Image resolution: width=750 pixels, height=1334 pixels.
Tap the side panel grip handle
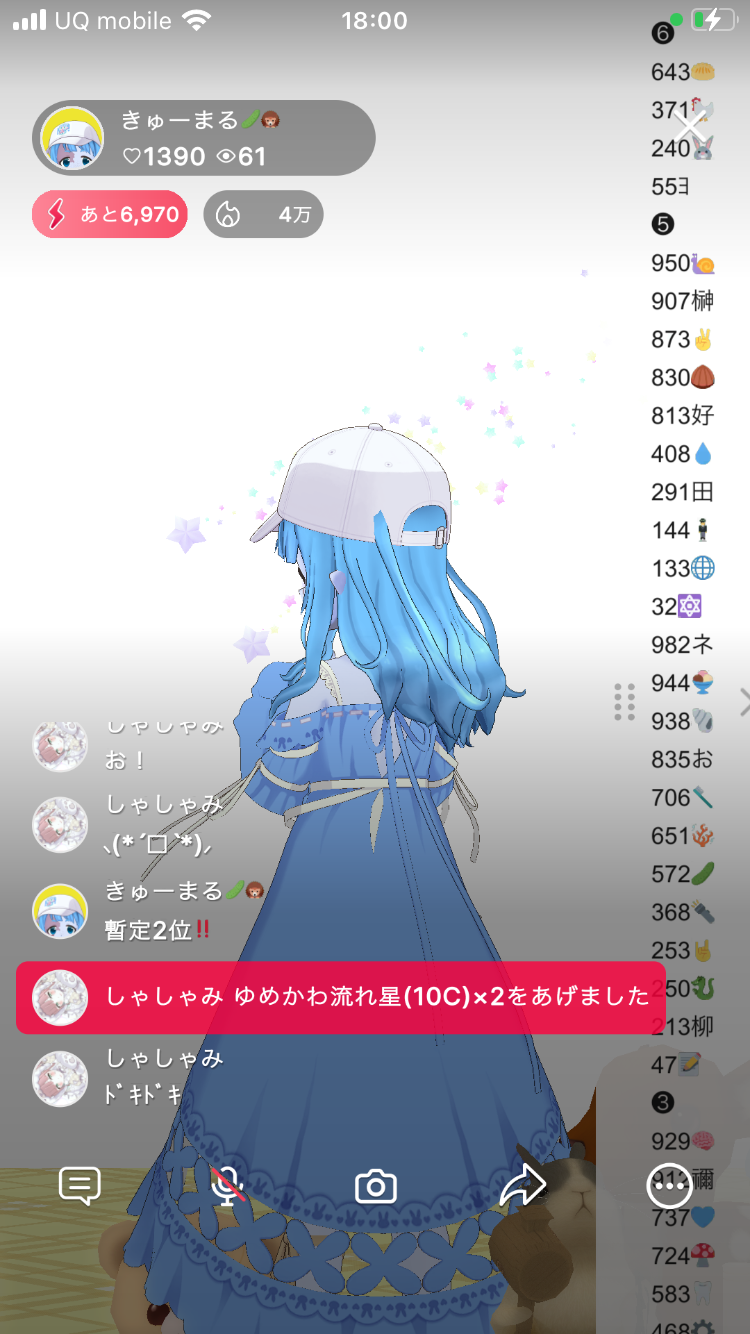(625, 702)
